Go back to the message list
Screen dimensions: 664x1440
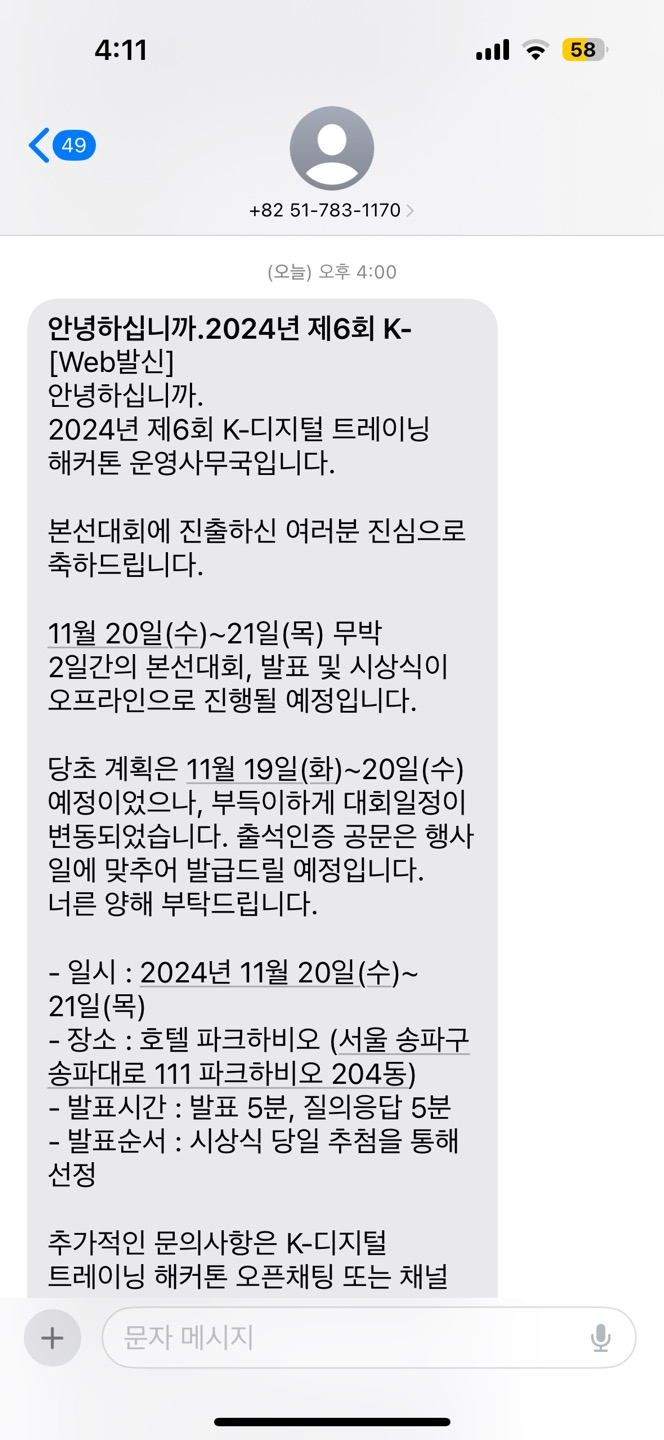coord(60,146)
